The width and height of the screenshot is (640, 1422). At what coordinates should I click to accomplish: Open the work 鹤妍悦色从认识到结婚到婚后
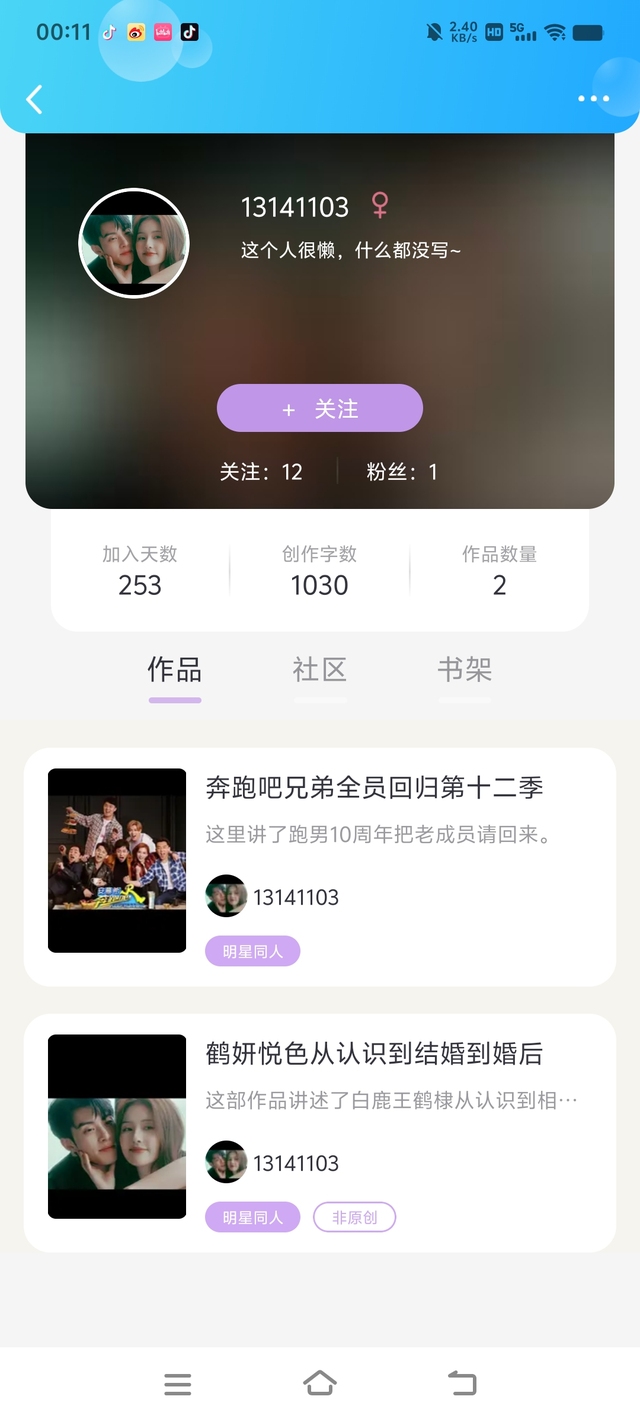coord(320,1133)
